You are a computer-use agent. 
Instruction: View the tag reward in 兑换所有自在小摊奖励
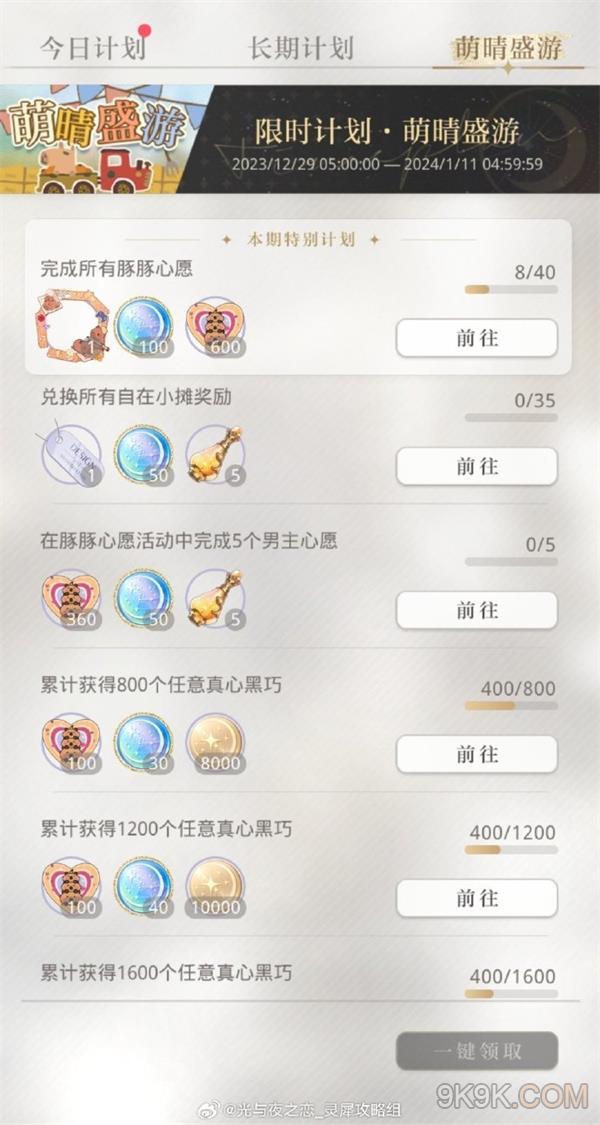pyautogui.click(x=71, y=451)
